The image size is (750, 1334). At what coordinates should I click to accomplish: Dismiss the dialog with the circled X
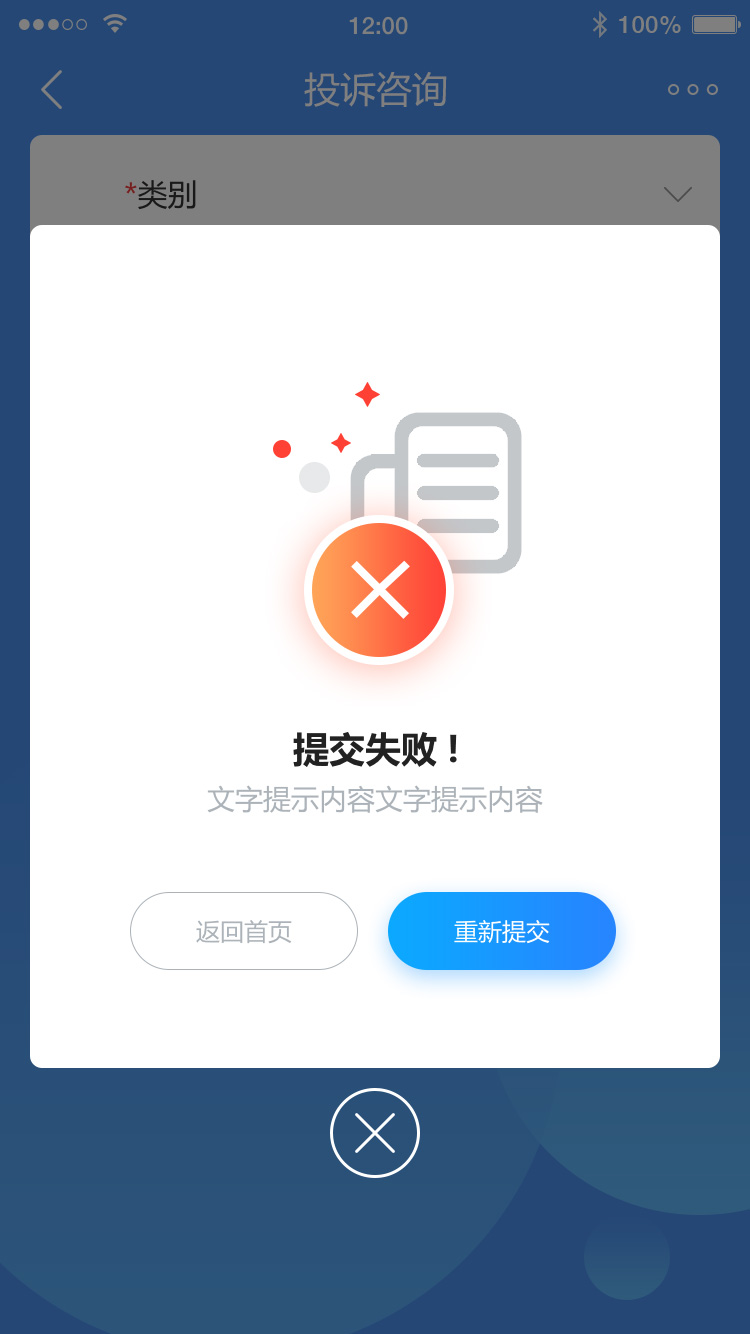coord(375,1133)
